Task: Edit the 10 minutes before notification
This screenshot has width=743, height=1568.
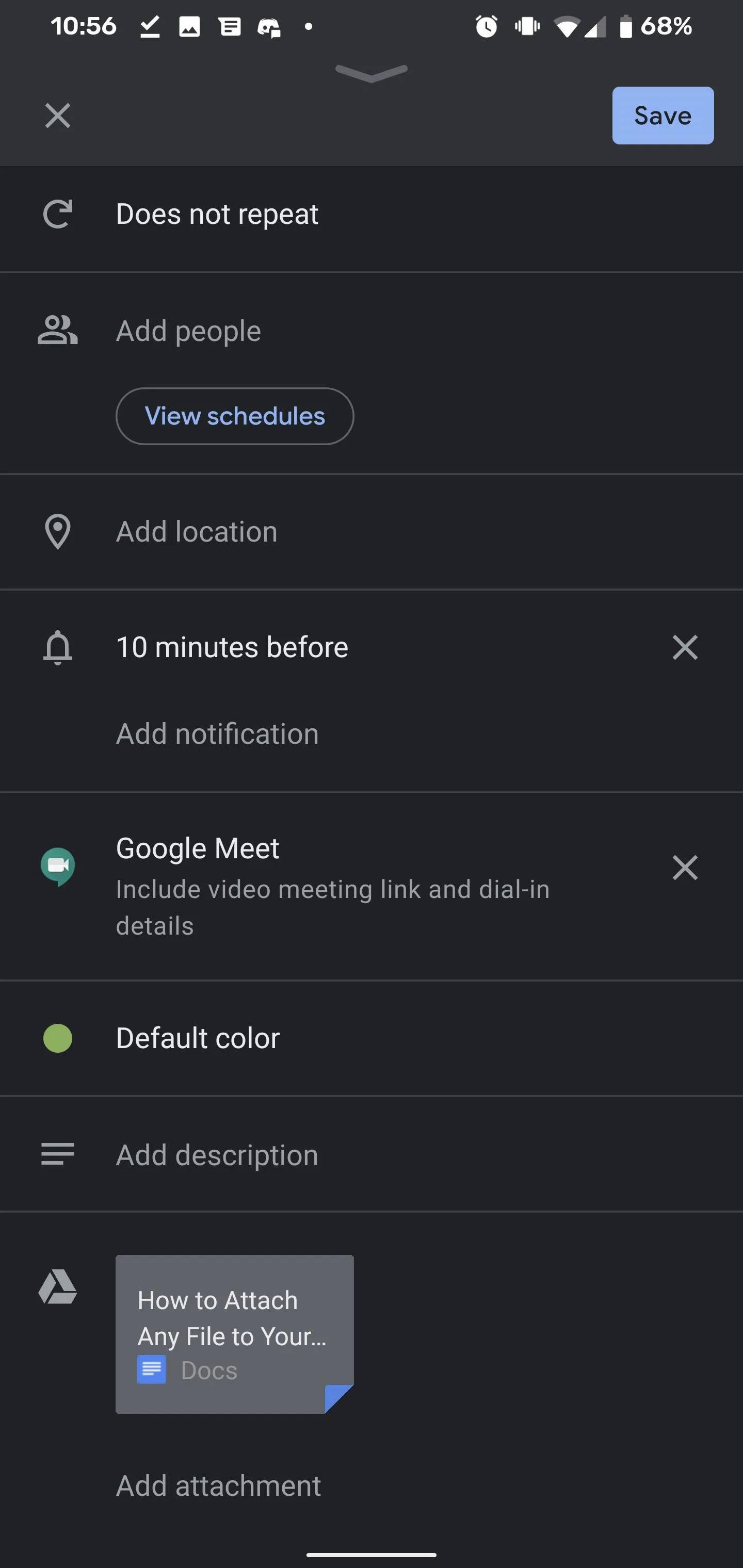Action: pyautogui.click(x=232, y=647)
